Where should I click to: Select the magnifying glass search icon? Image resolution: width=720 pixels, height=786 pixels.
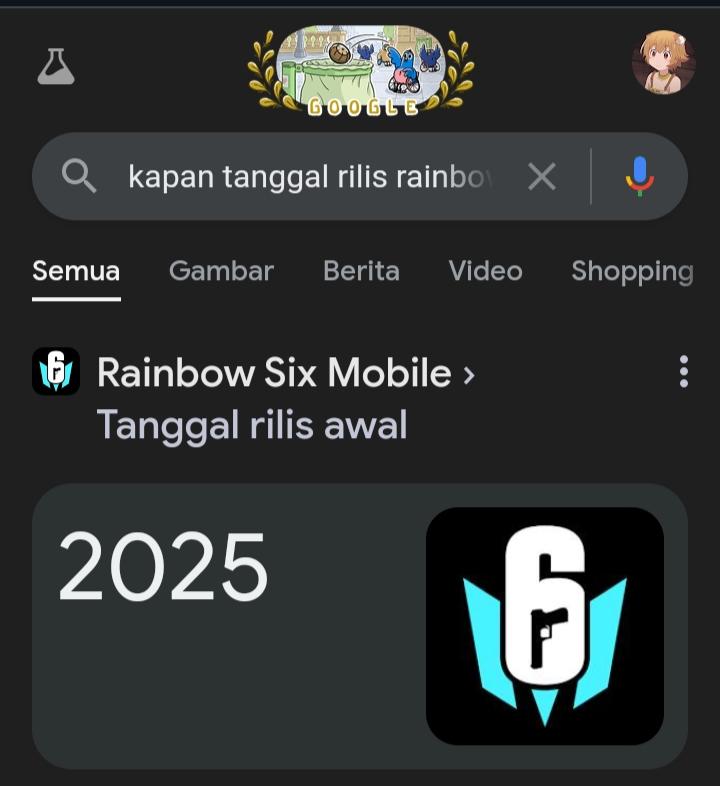[79, 176]
